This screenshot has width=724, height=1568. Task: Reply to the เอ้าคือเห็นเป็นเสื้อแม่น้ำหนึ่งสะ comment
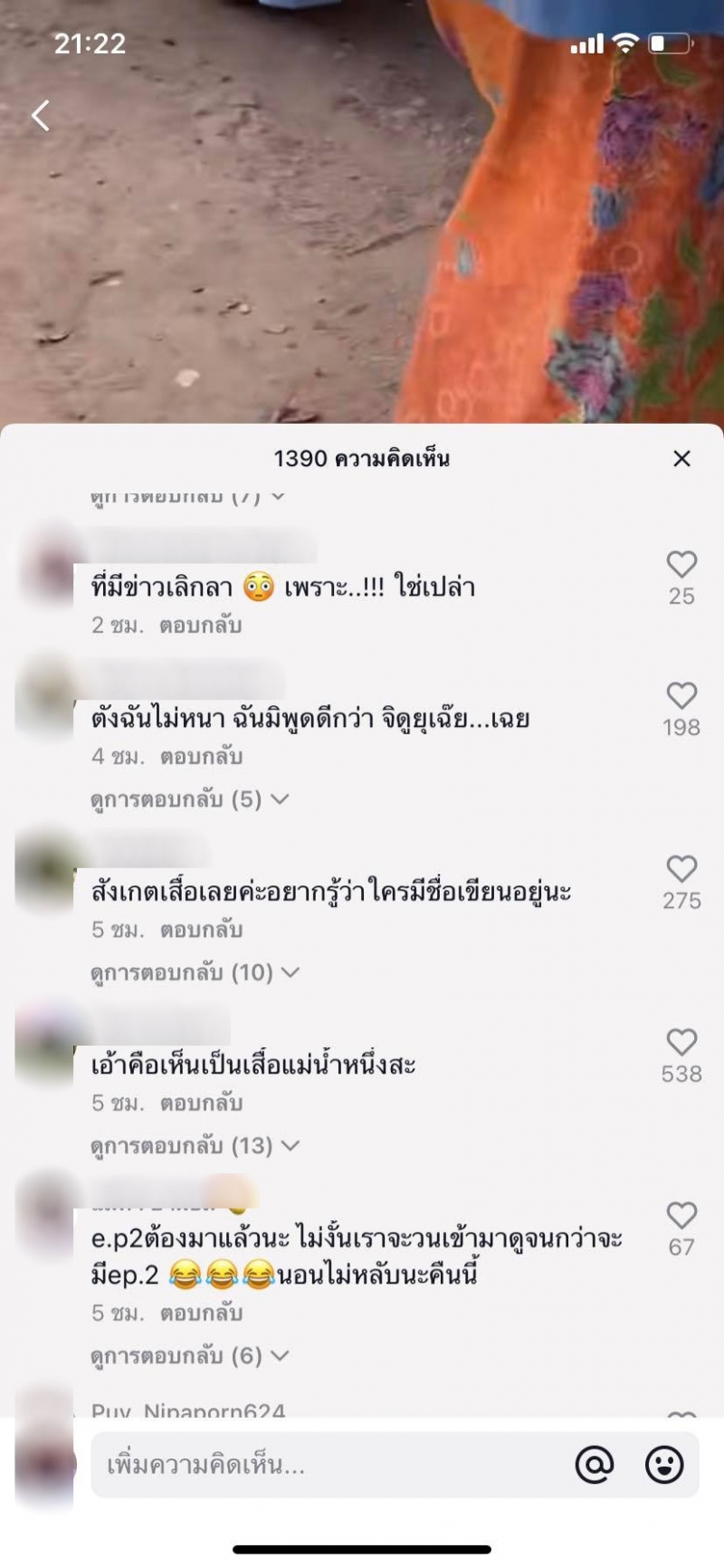pyautogui.click(x=201, y=1103)
